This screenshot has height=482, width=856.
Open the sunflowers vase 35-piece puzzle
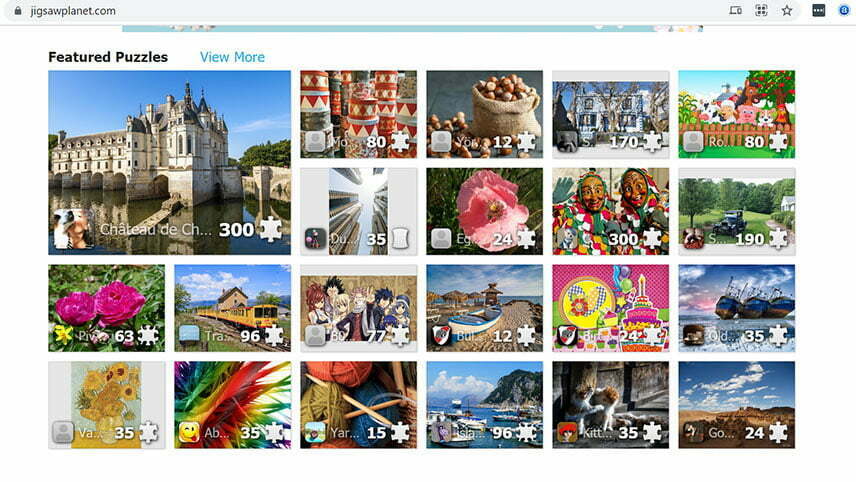pyautogui.click(x=106, y=399)
